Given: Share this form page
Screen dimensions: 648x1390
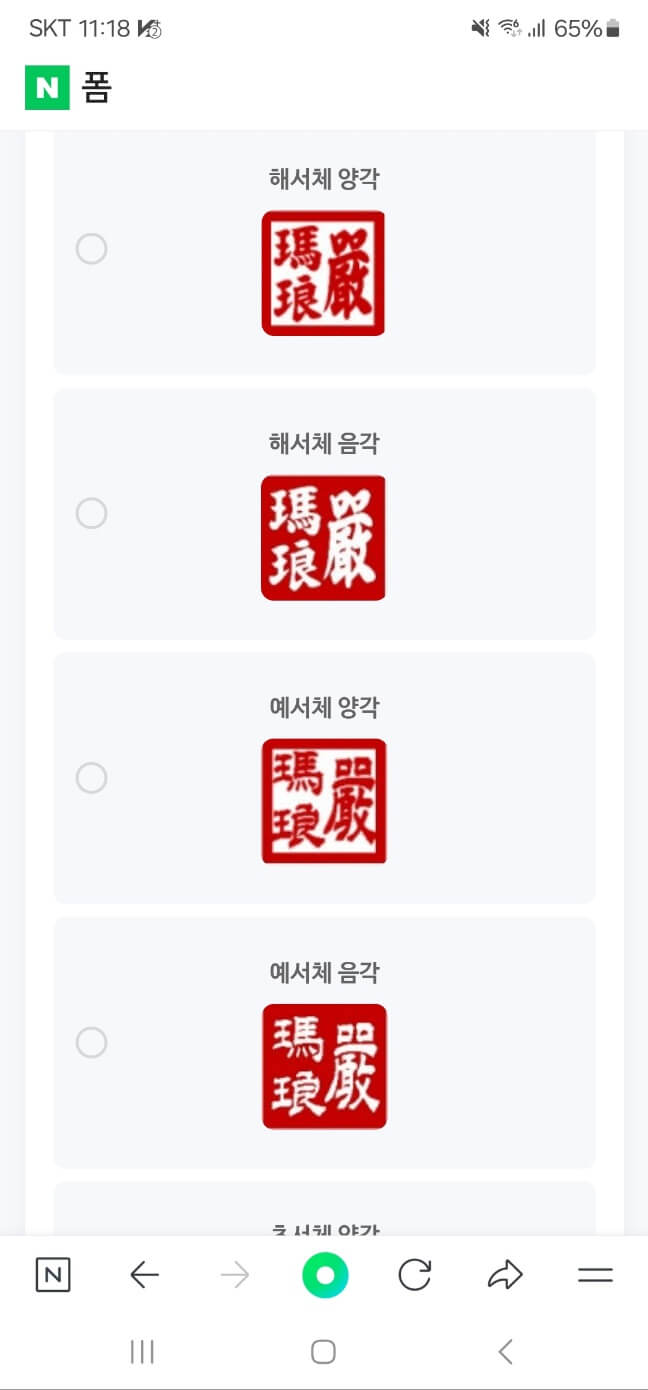Looking at the screenshot, I should tap(505, 1275).
